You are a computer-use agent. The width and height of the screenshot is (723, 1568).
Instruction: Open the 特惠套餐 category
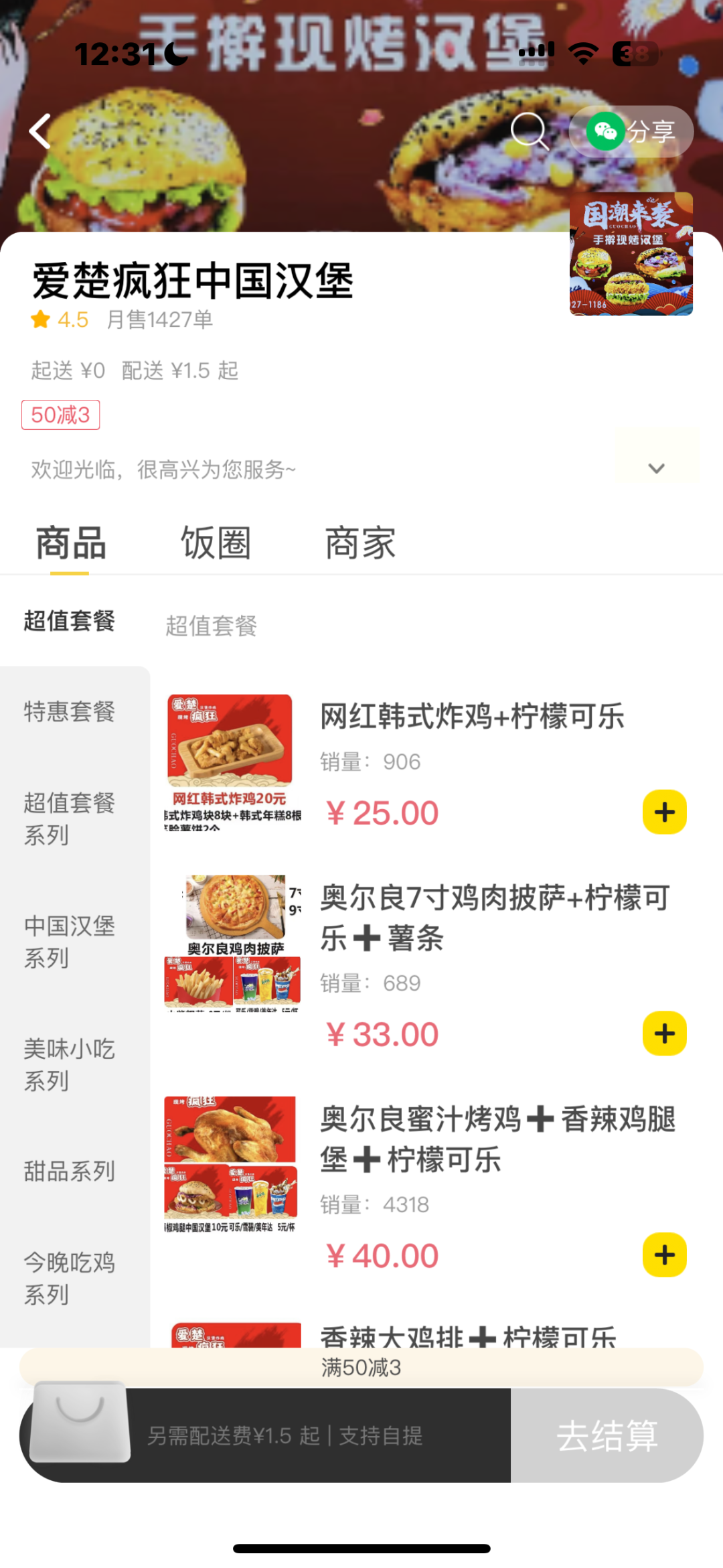point(70,711)
